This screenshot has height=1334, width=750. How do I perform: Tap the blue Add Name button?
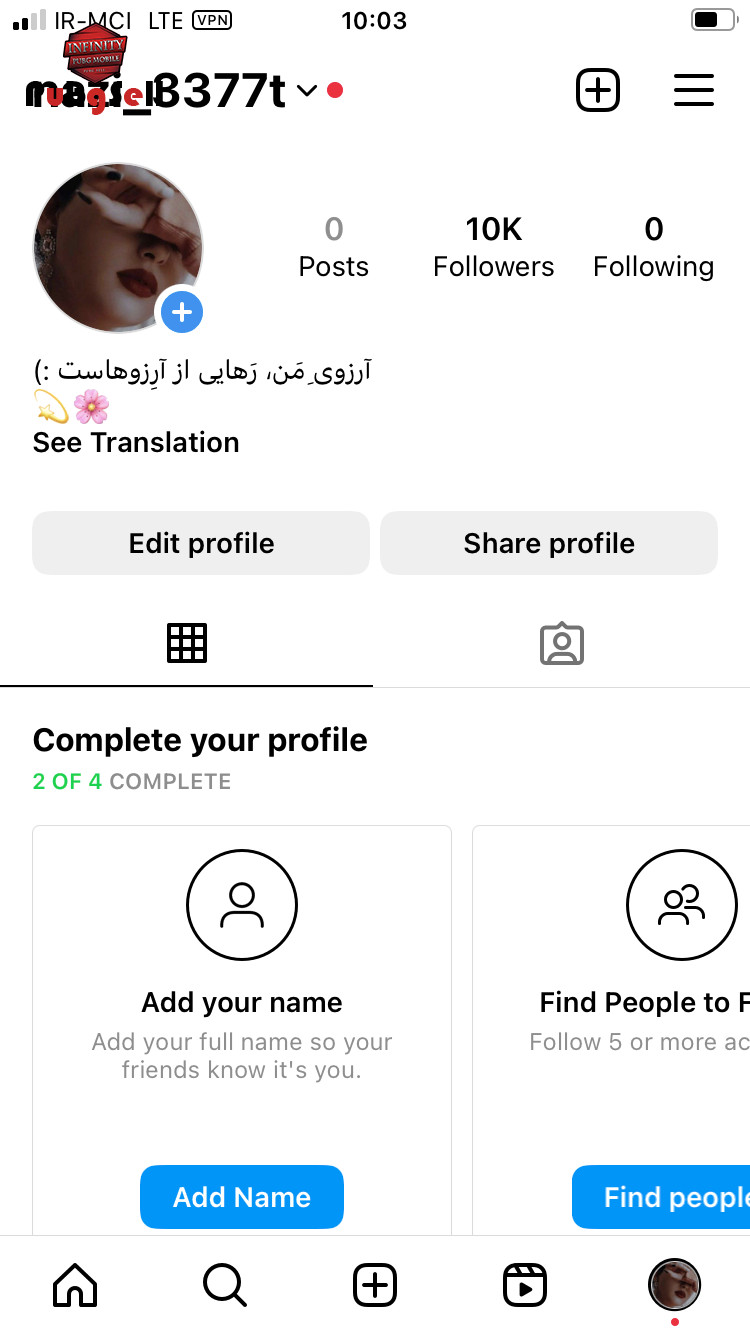point(242,1197)
